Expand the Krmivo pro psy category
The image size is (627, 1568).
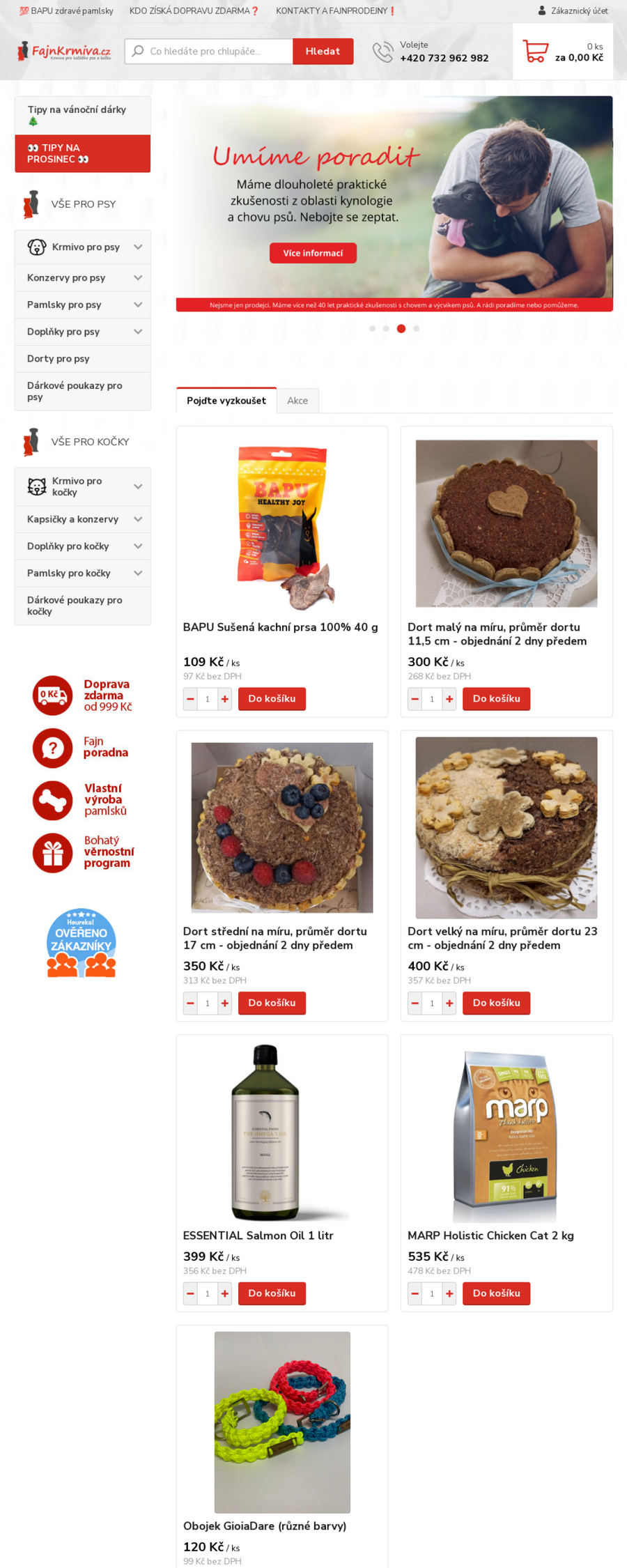pyautogui.click(x=138, y=247)
